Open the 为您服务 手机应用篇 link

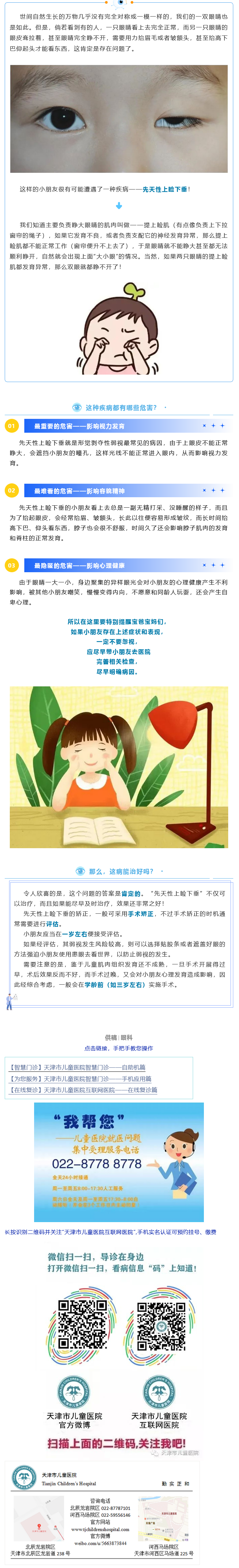click(x=80, y=1079)
